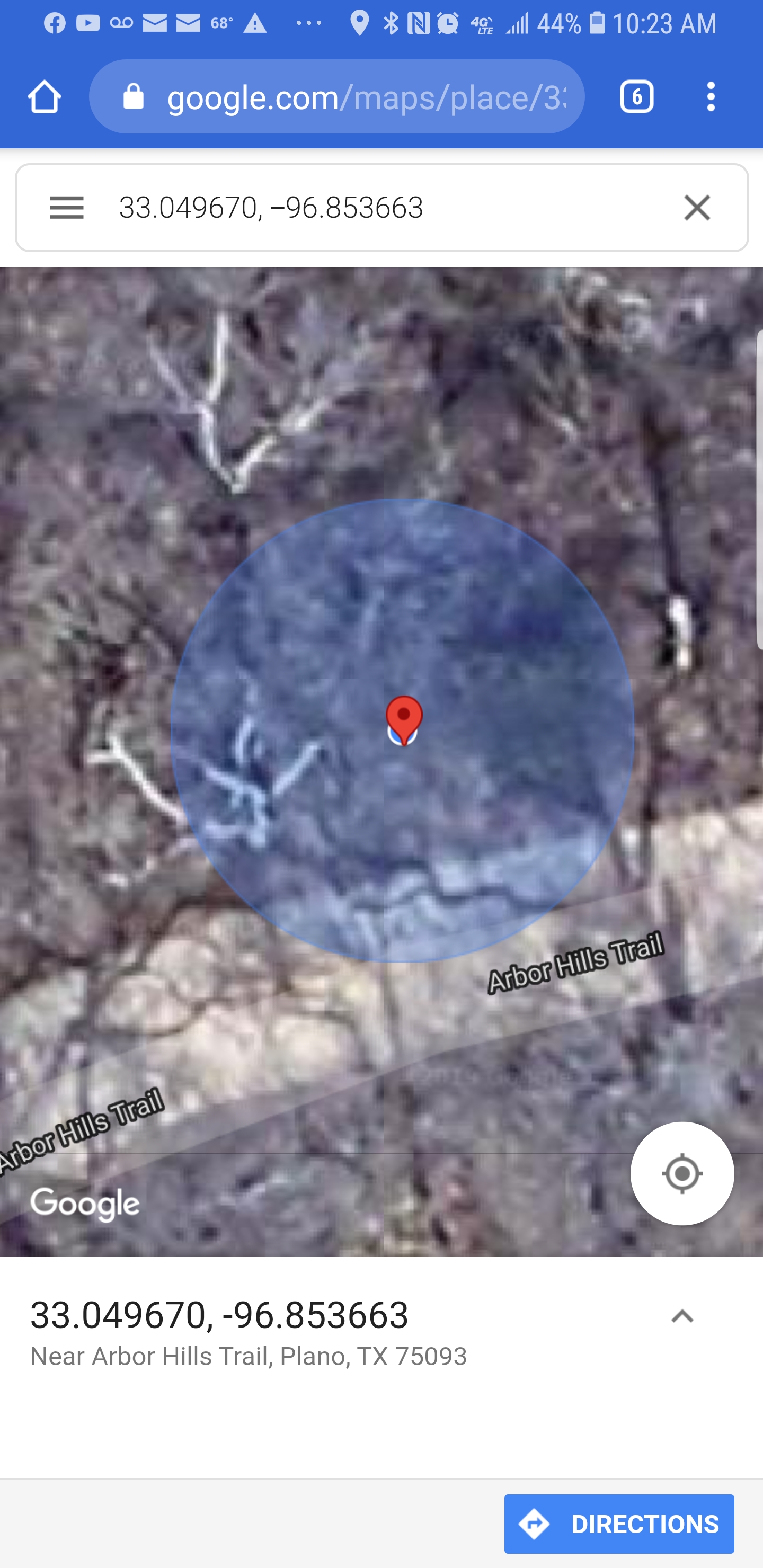Get directions to this location

(x=619, y=1524)
